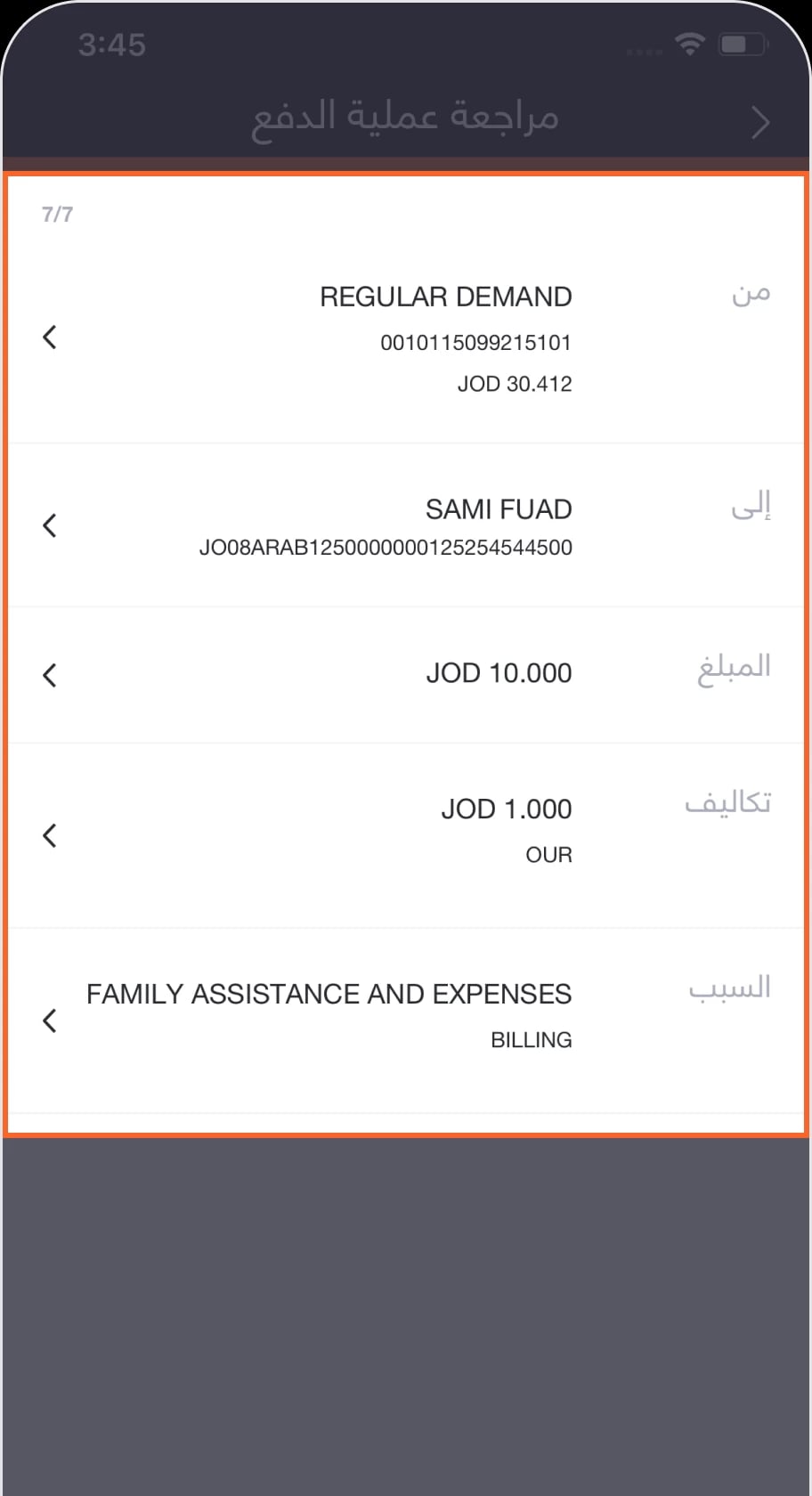Viewport: 812px width, 1496px height.
Task: Edit the JOD 10.000 amount row
Action: (406, 675)
